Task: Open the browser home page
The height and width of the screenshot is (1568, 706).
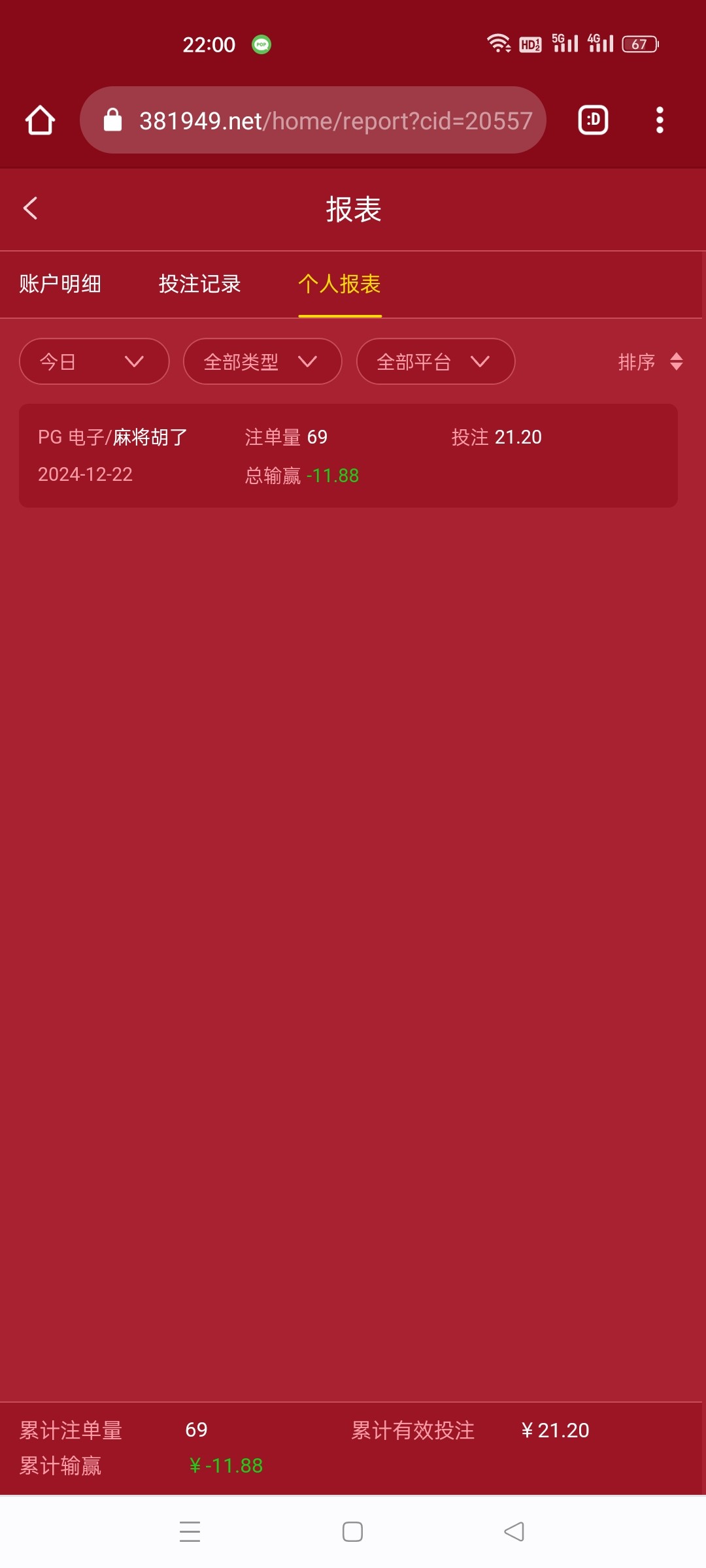Action: click(40, 120)
